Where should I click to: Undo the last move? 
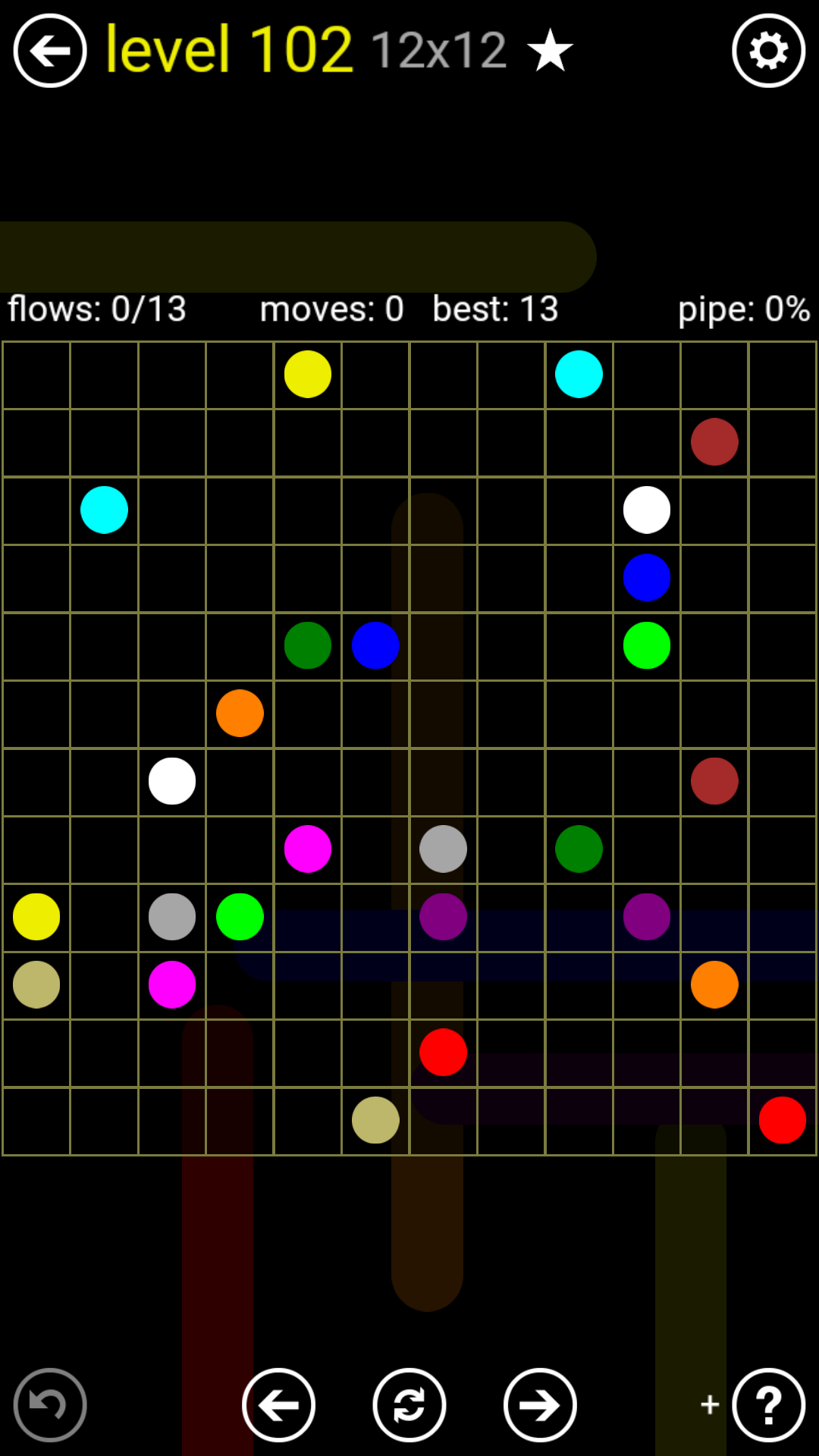coord(50,1404)
